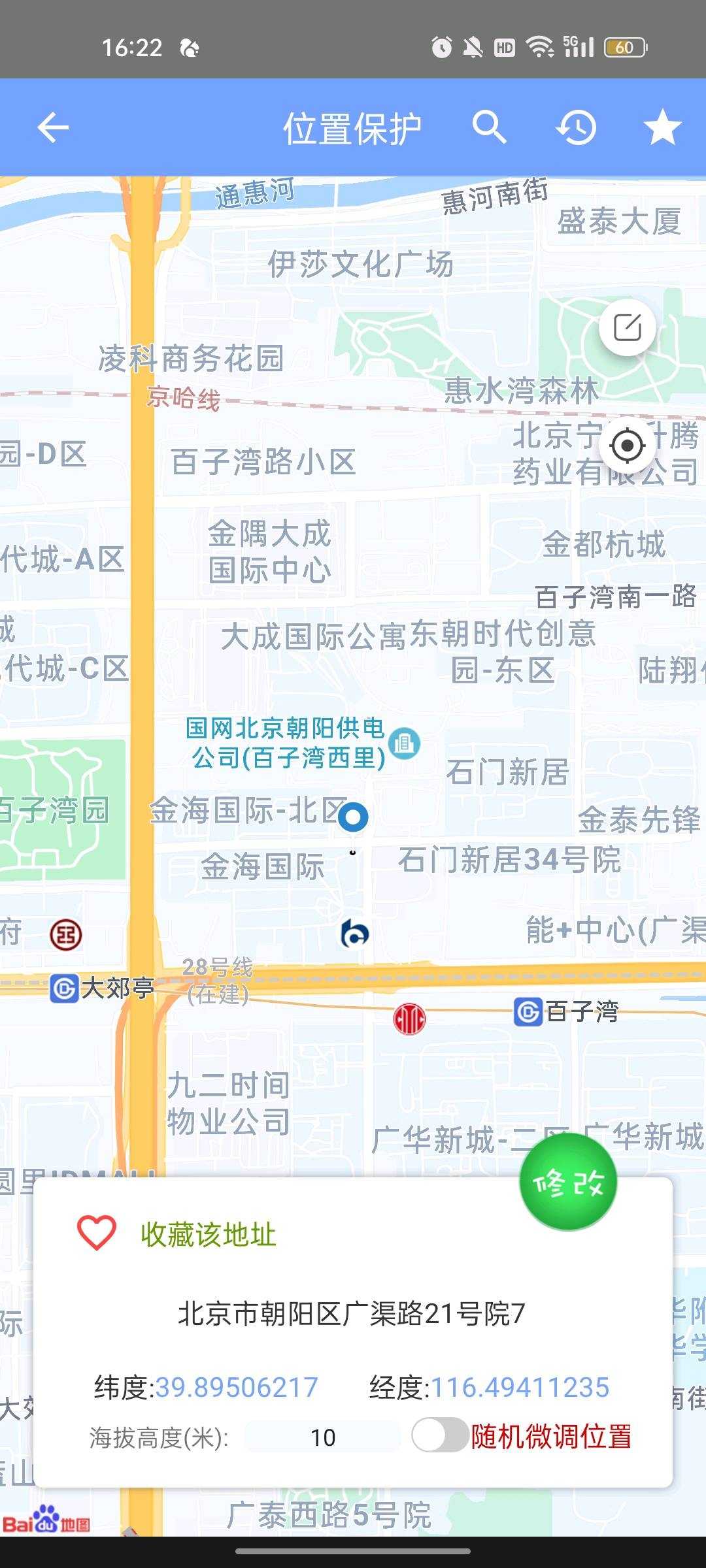Tap the edit note map button
Image resolution: width=706 pixels, height=1568 pixels.
(x=628, y=328)
